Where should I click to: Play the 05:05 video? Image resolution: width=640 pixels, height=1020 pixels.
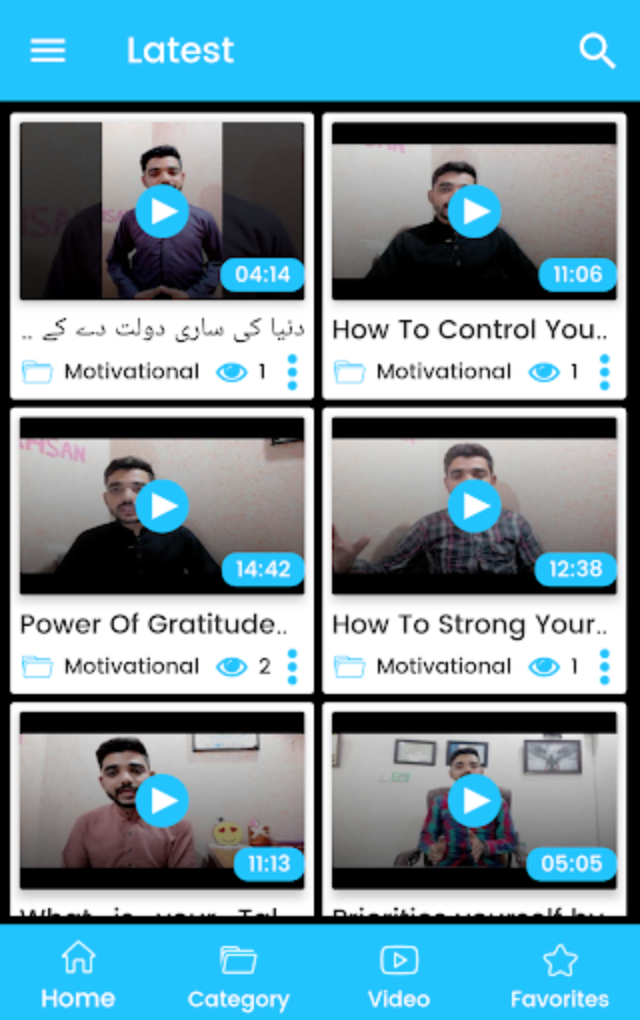pyautogui.click(x=474, y=801)
